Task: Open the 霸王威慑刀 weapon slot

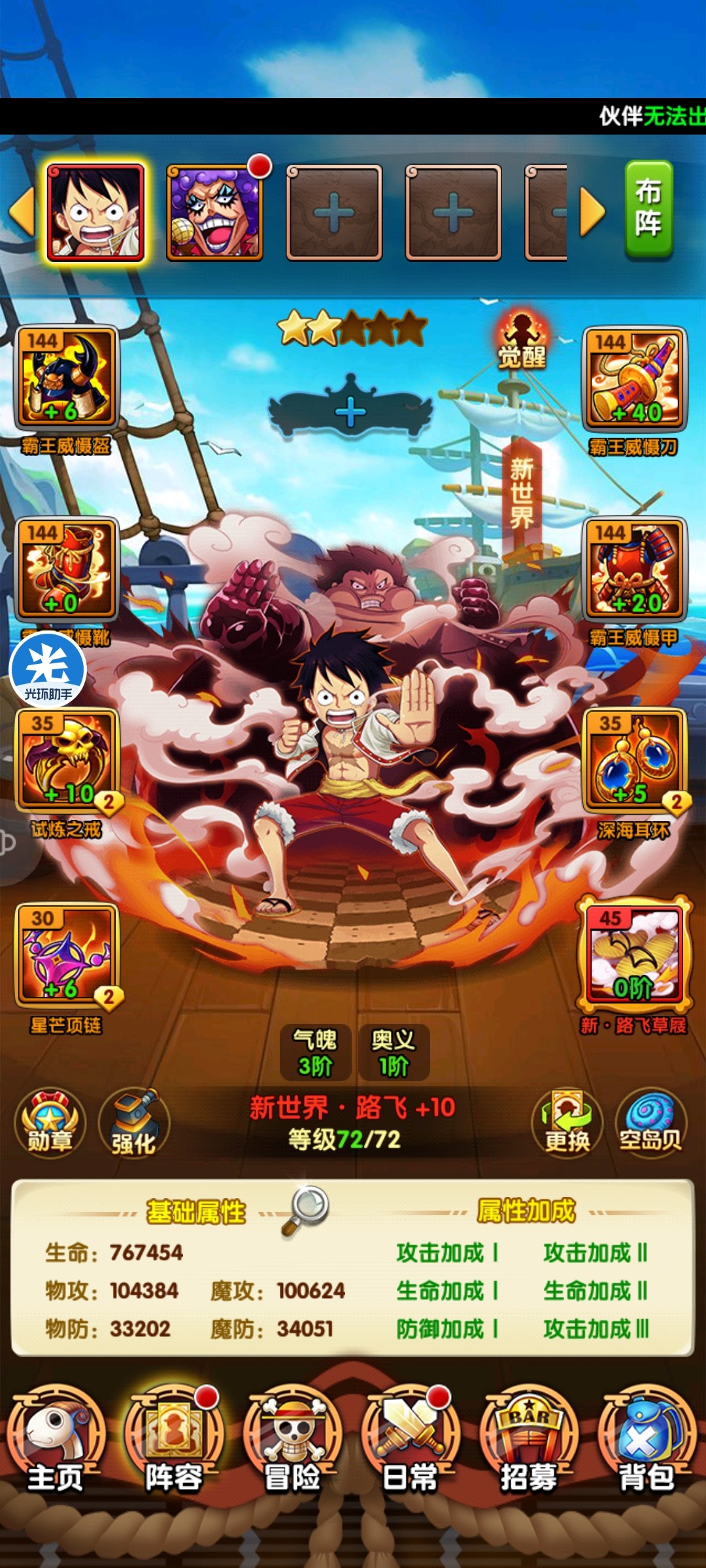Action: 633,378
